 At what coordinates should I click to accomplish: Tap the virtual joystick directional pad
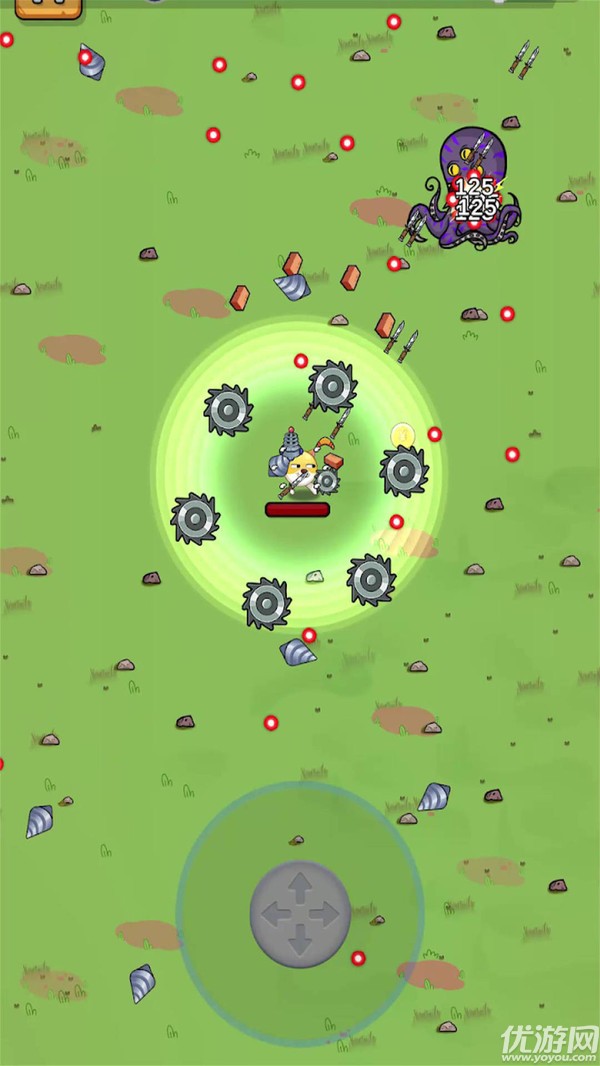coord(299,912)
